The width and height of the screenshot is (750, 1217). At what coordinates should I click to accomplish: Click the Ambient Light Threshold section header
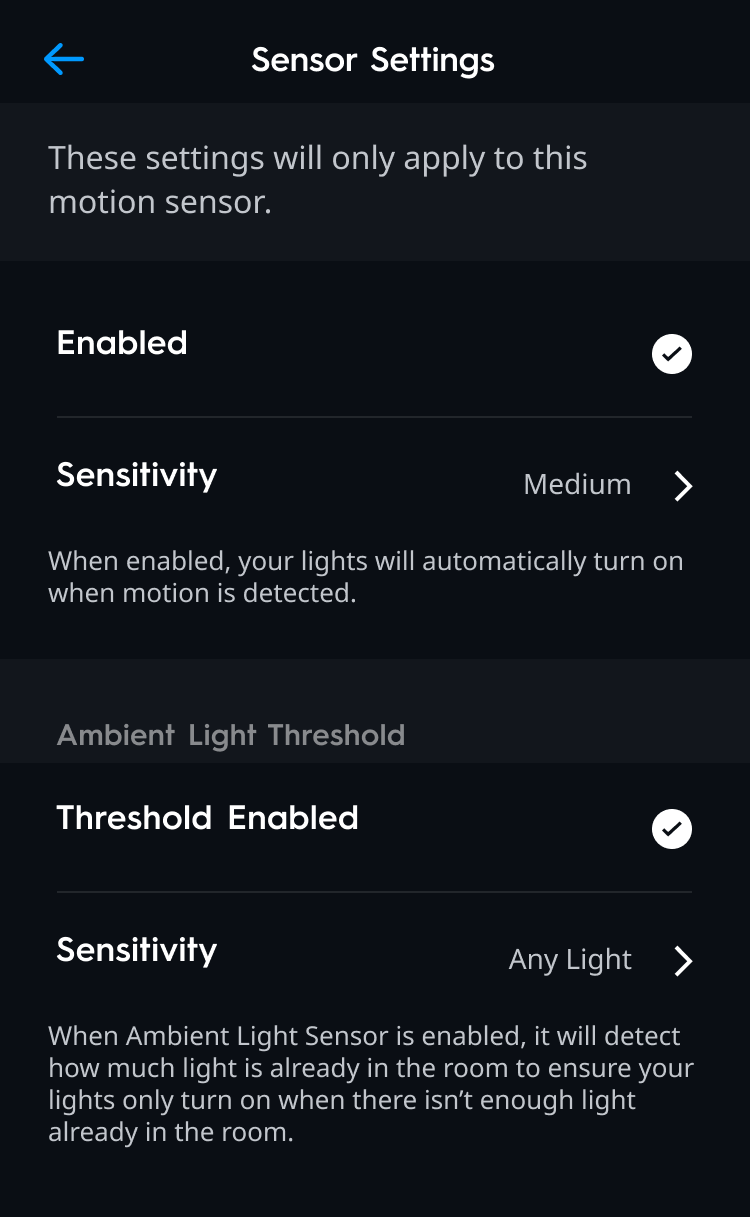point(231,735)
